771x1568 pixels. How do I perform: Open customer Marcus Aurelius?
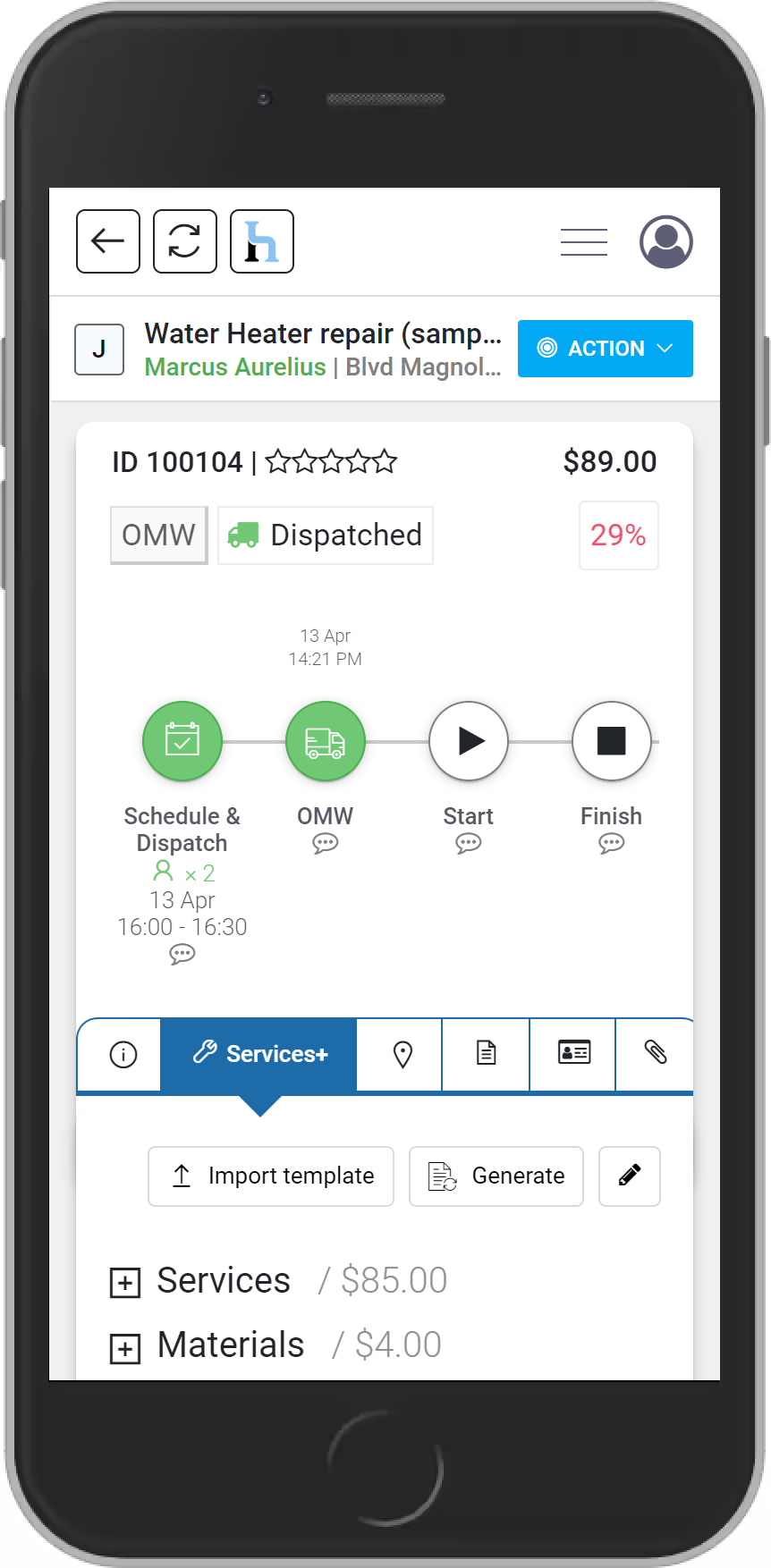point(235,367)
